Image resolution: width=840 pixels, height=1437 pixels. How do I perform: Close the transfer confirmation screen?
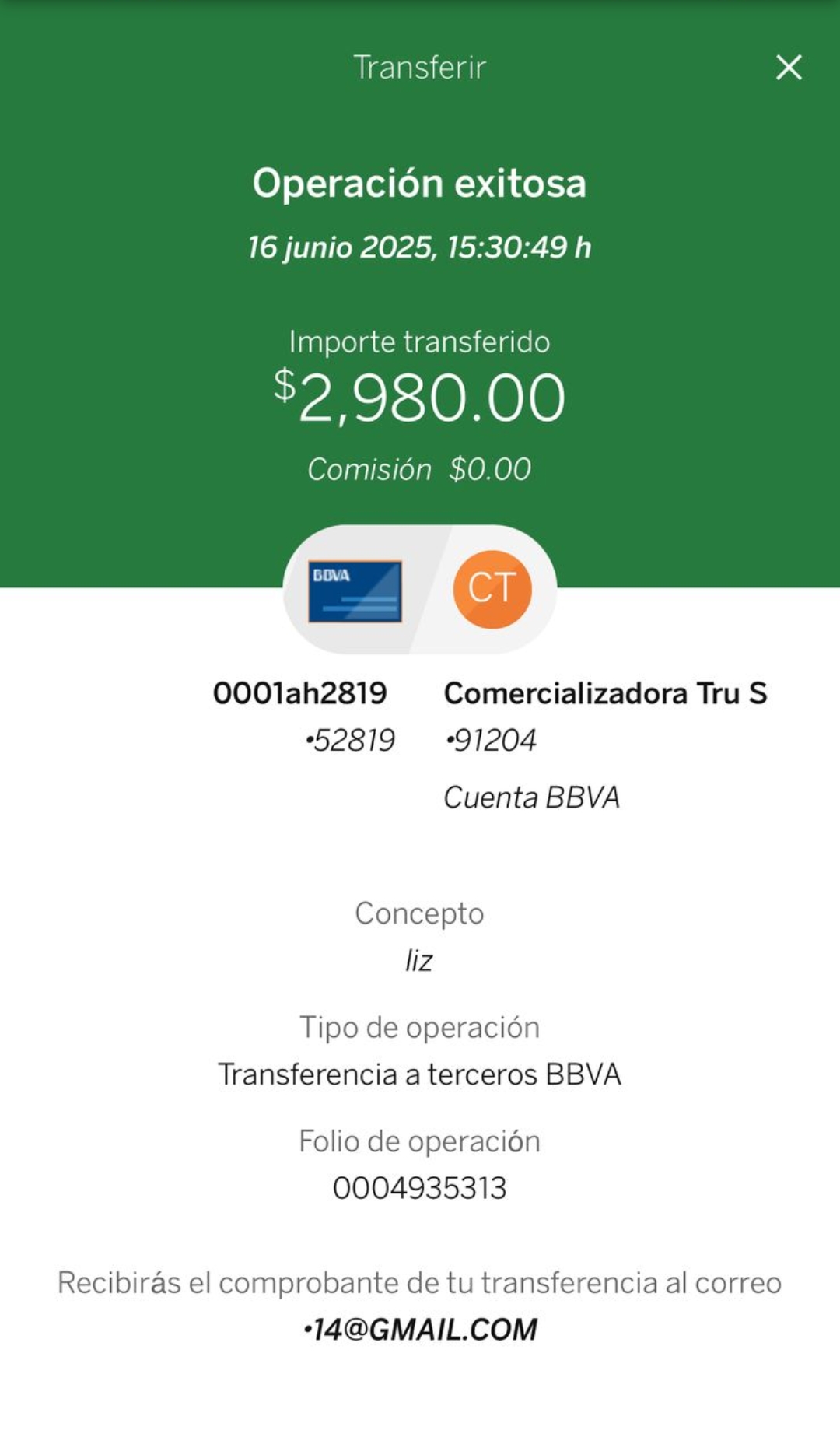click(x=789, y=68)
